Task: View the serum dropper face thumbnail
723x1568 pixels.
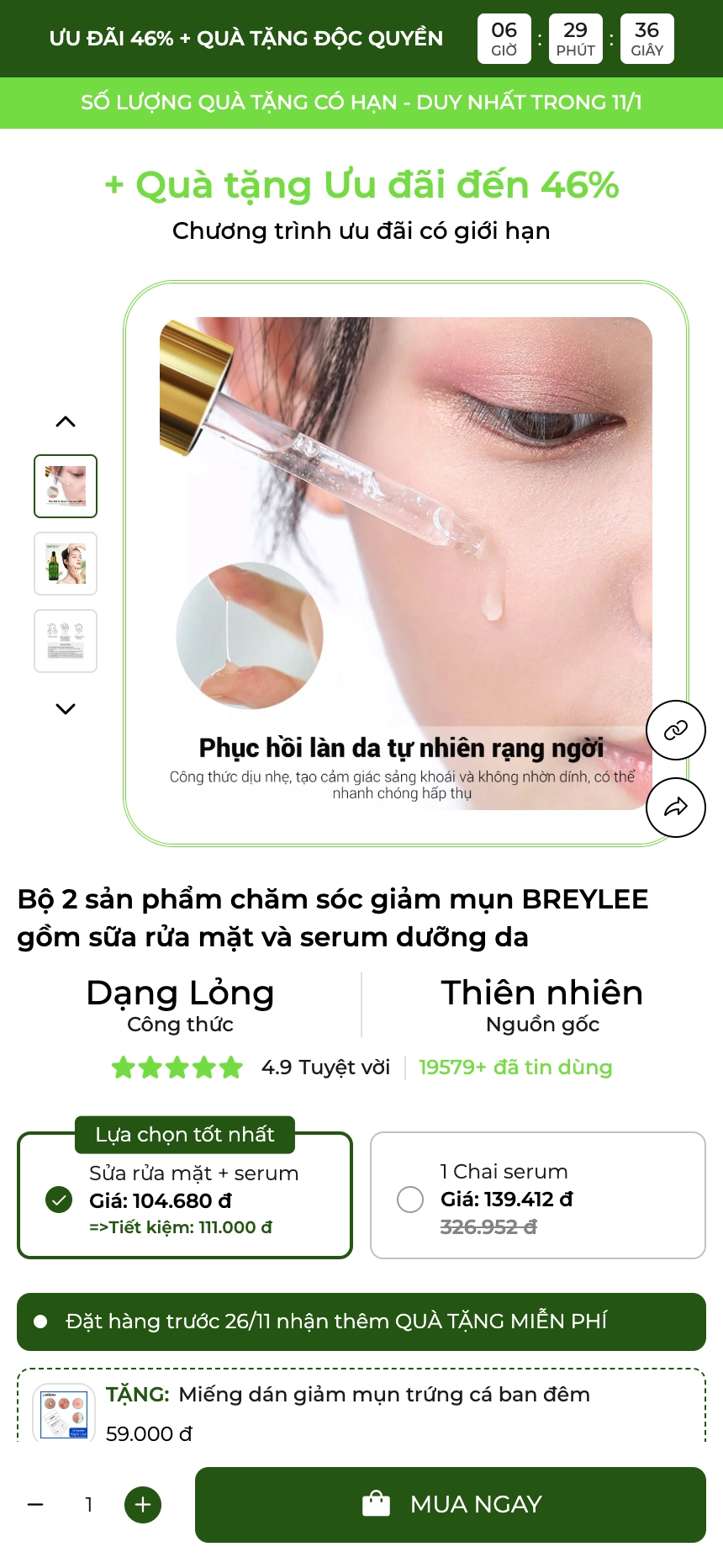Action: (x=66, y=486)
